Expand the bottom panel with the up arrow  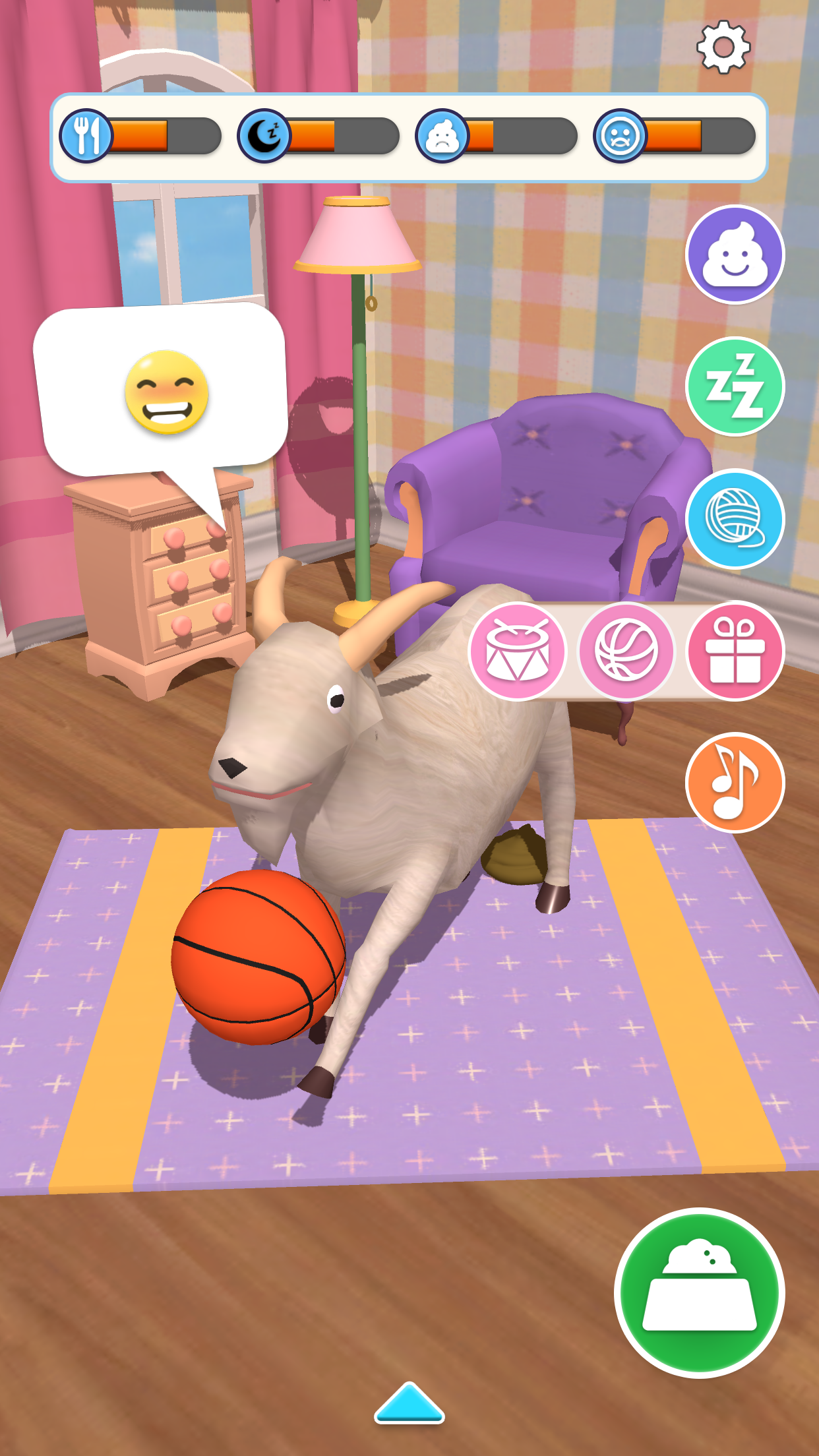tap(409, 1403)
